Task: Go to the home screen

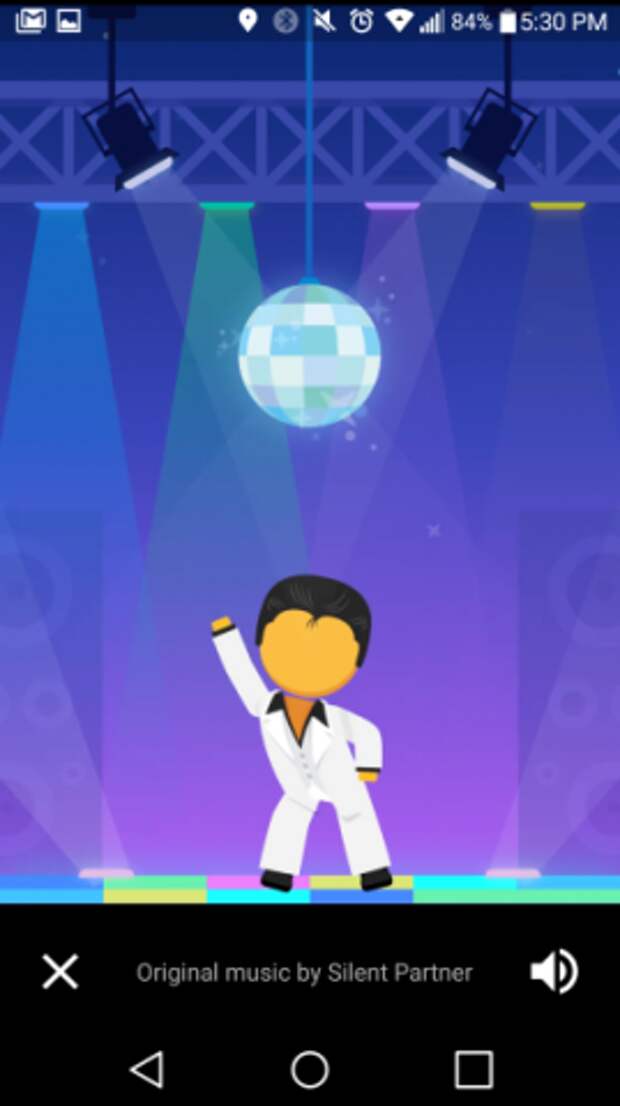Action: click(x=310, y=1069)
